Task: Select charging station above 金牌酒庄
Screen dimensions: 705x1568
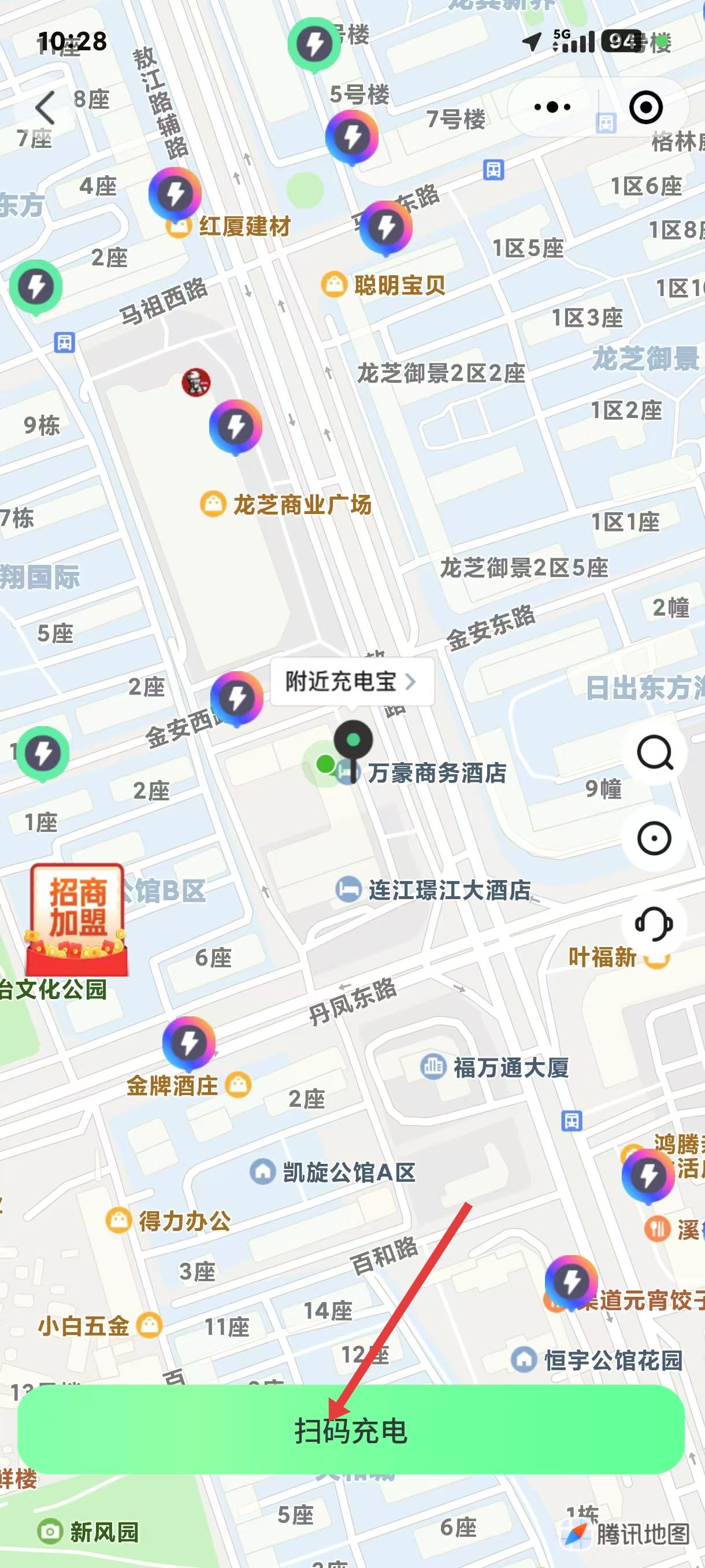Action: point(188,1043)
